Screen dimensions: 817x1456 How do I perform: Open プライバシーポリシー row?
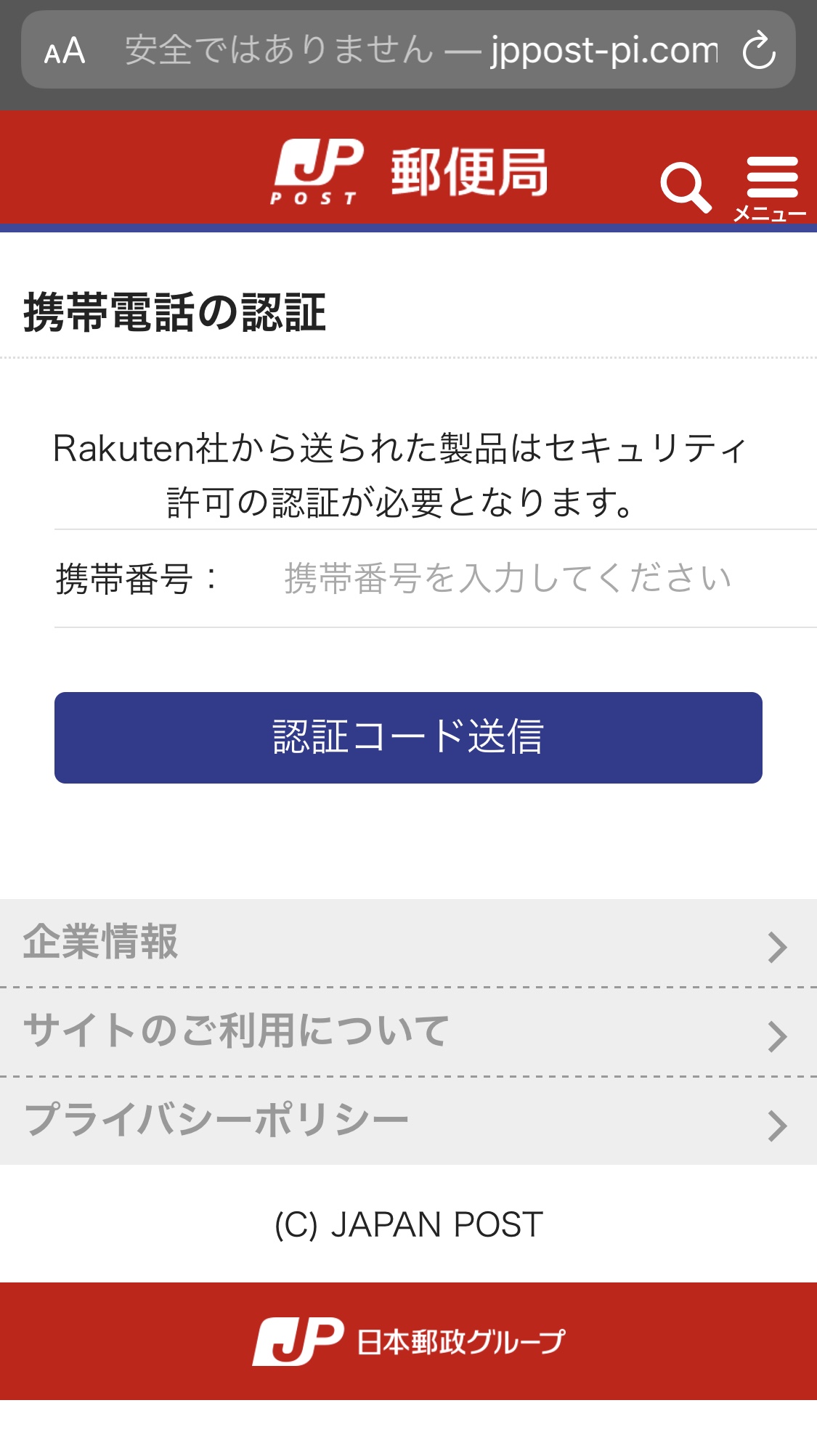[408, 1121]
